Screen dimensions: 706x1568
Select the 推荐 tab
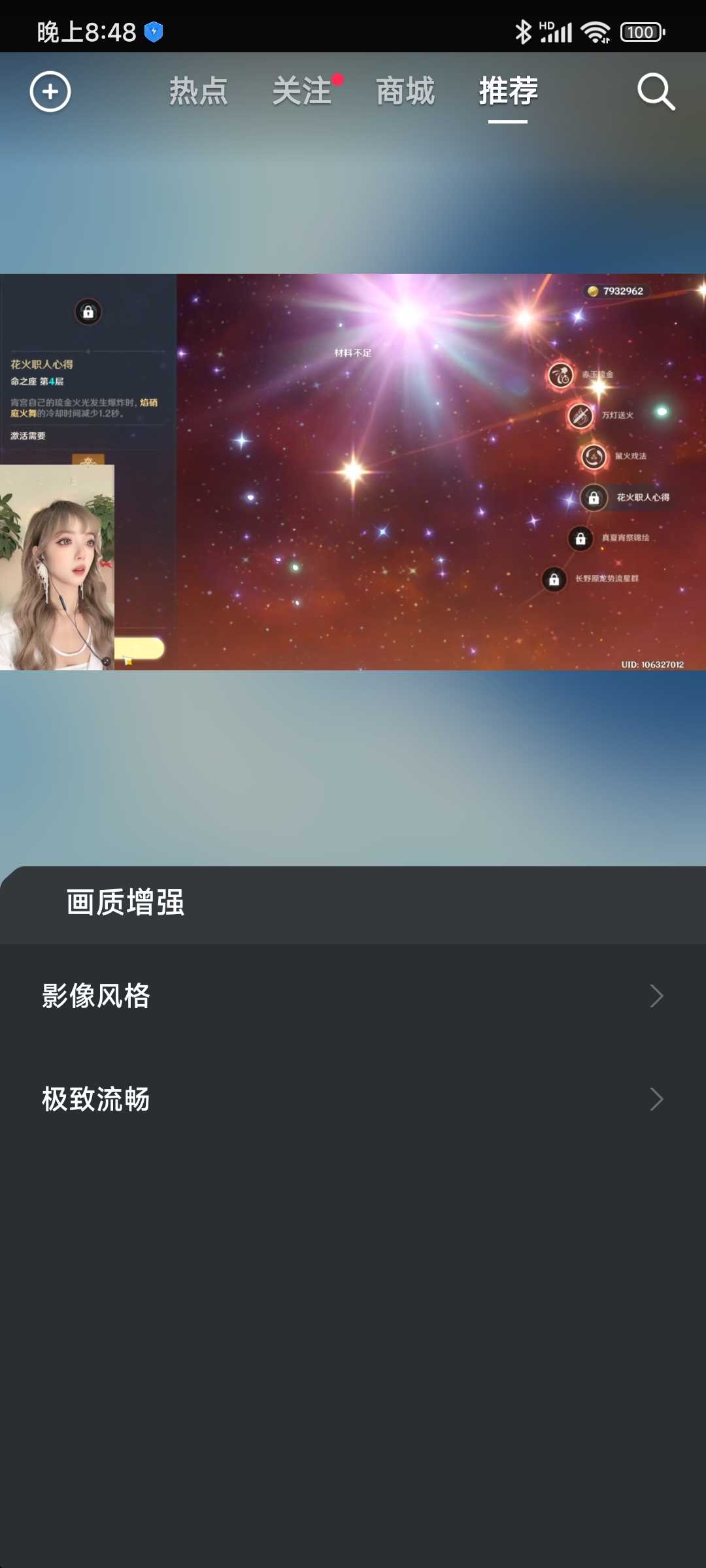point(508,91)
